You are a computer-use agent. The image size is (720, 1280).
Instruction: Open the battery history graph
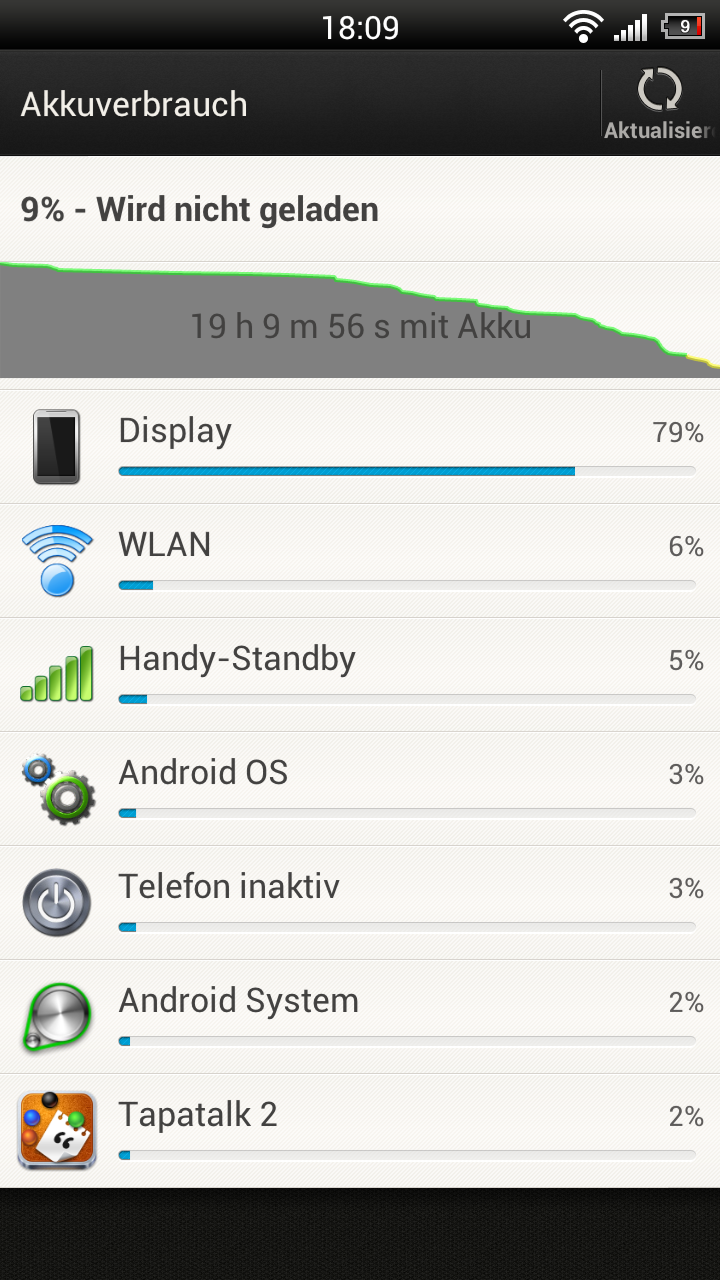point(360,320)
